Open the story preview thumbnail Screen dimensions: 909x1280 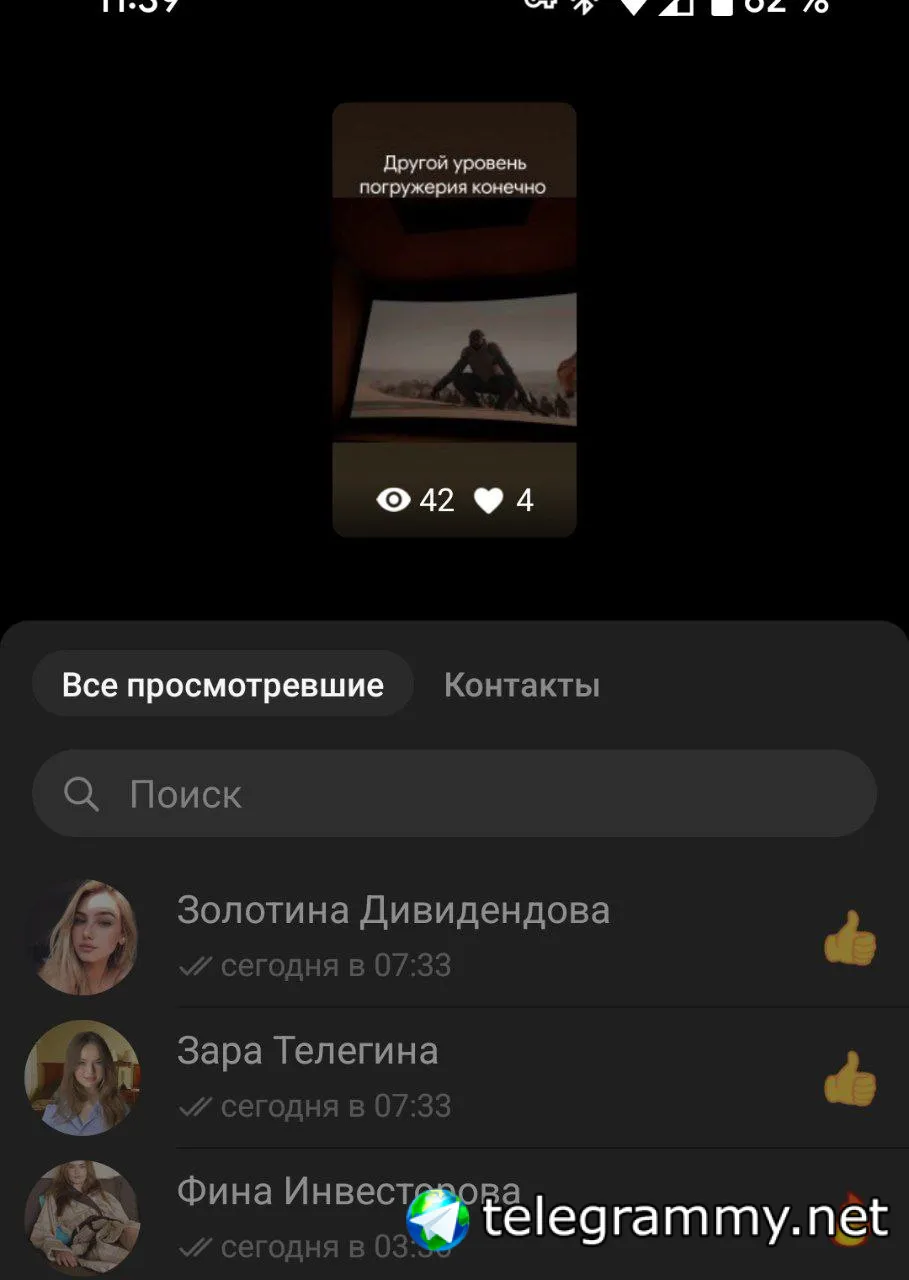pos(454,319)
